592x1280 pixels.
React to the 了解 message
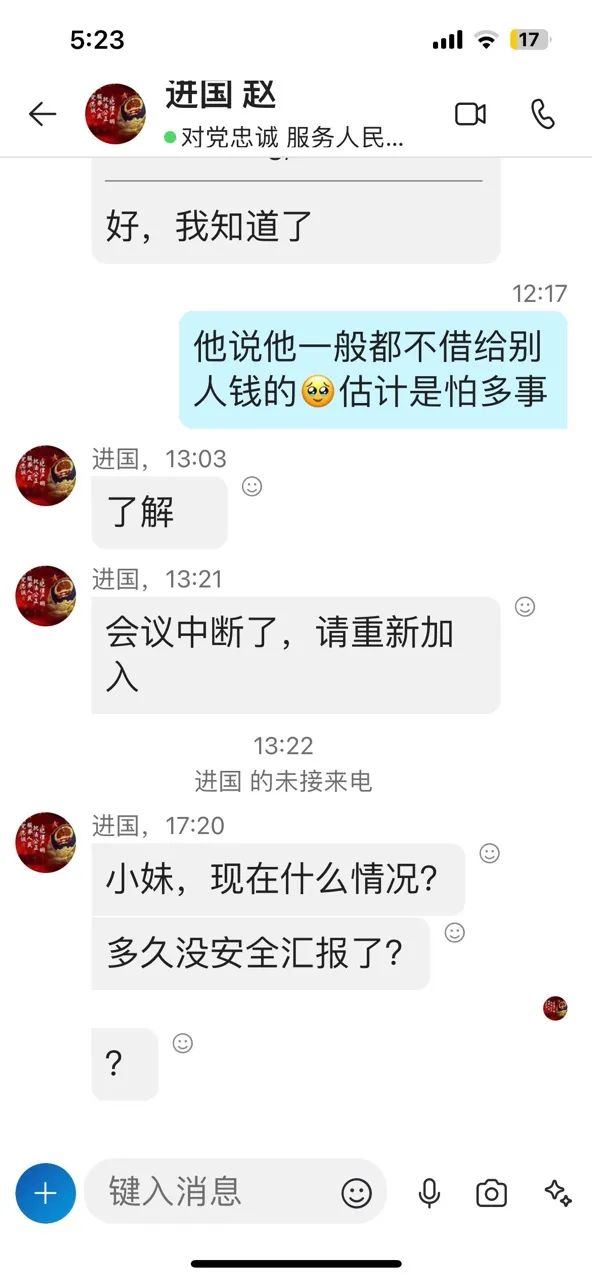click(253, 486)
